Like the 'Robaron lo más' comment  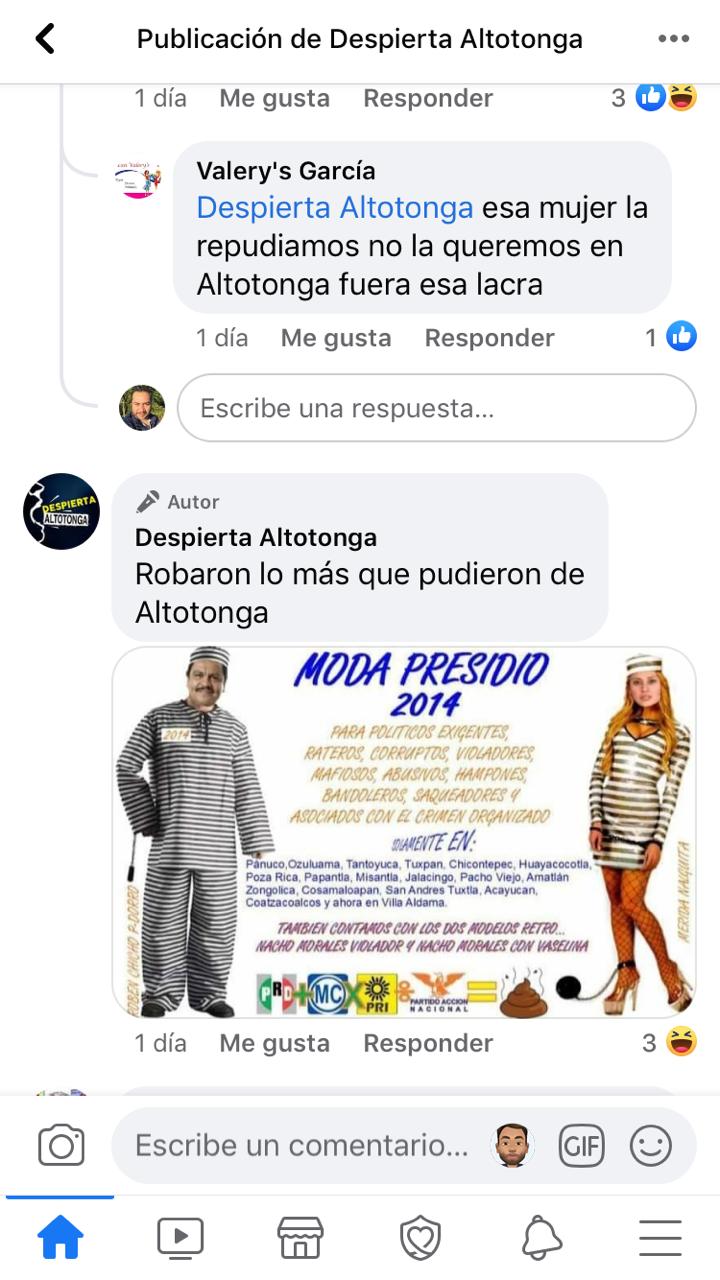pos(274,1043)
